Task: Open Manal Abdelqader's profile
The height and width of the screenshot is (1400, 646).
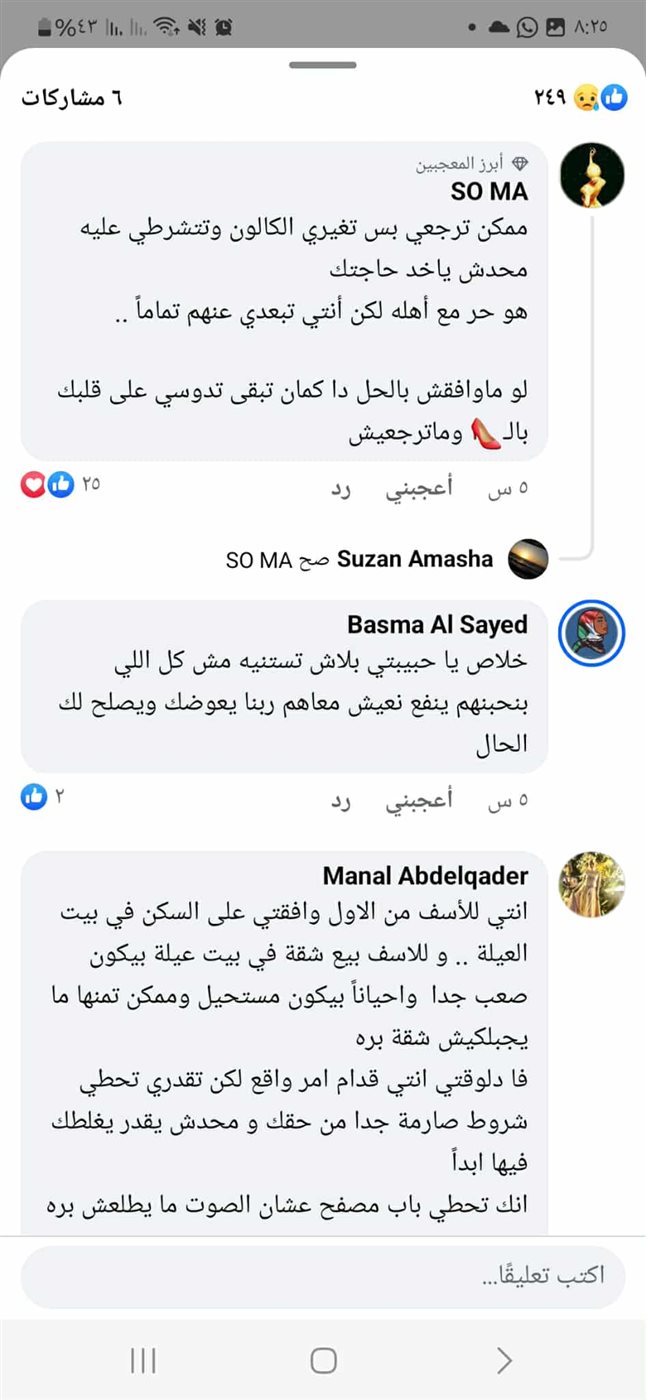Action: 425,876
